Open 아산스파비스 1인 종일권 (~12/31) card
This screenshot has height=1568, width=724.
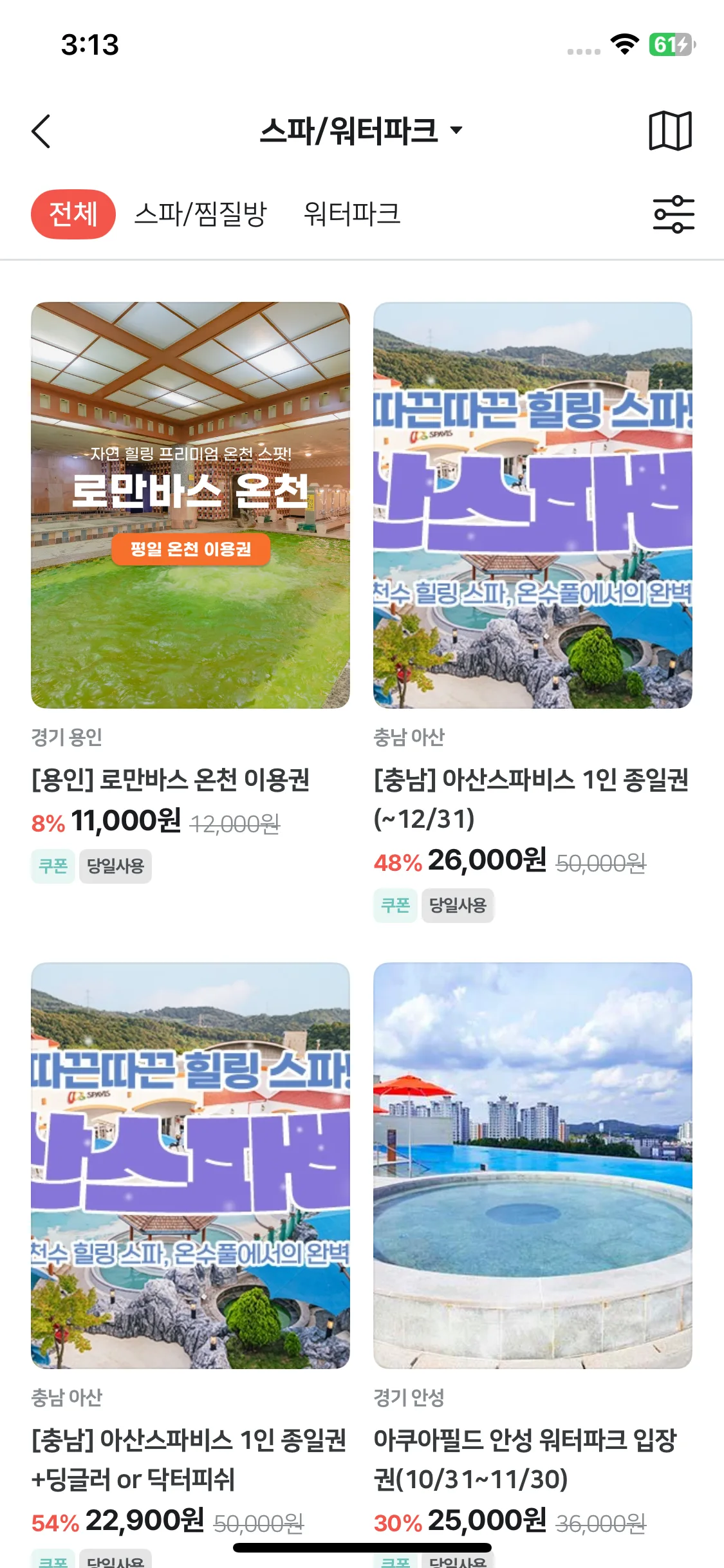pos(532,505)
